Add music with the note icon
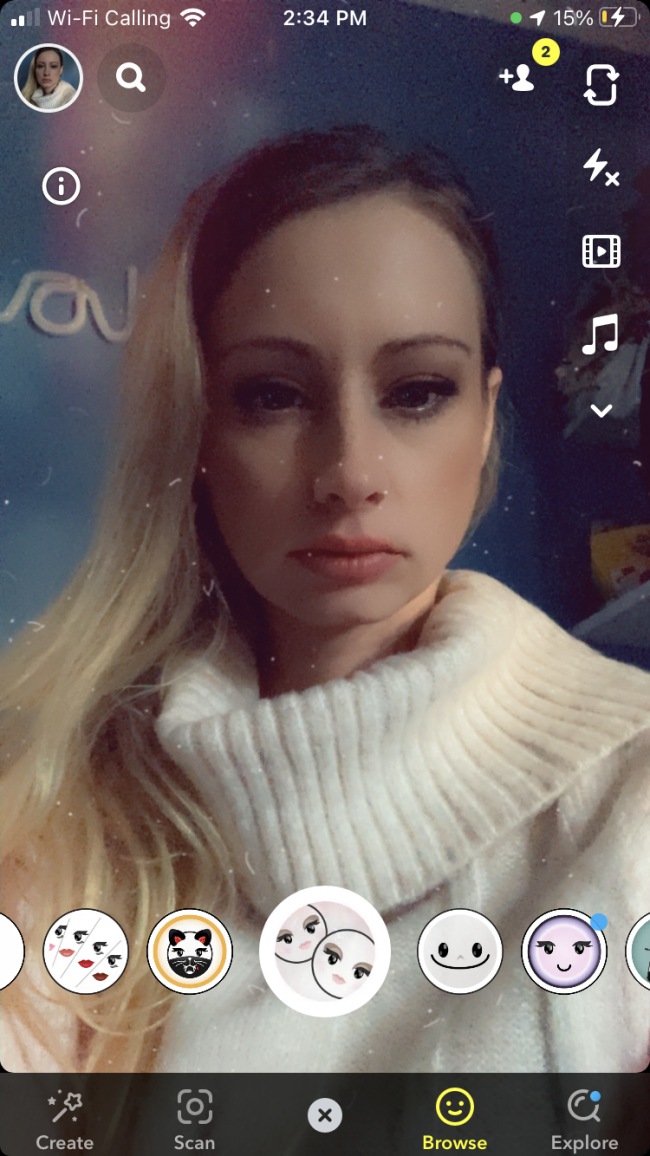Viewport: 650px width, 1156px height. click(x=601, y=334)
